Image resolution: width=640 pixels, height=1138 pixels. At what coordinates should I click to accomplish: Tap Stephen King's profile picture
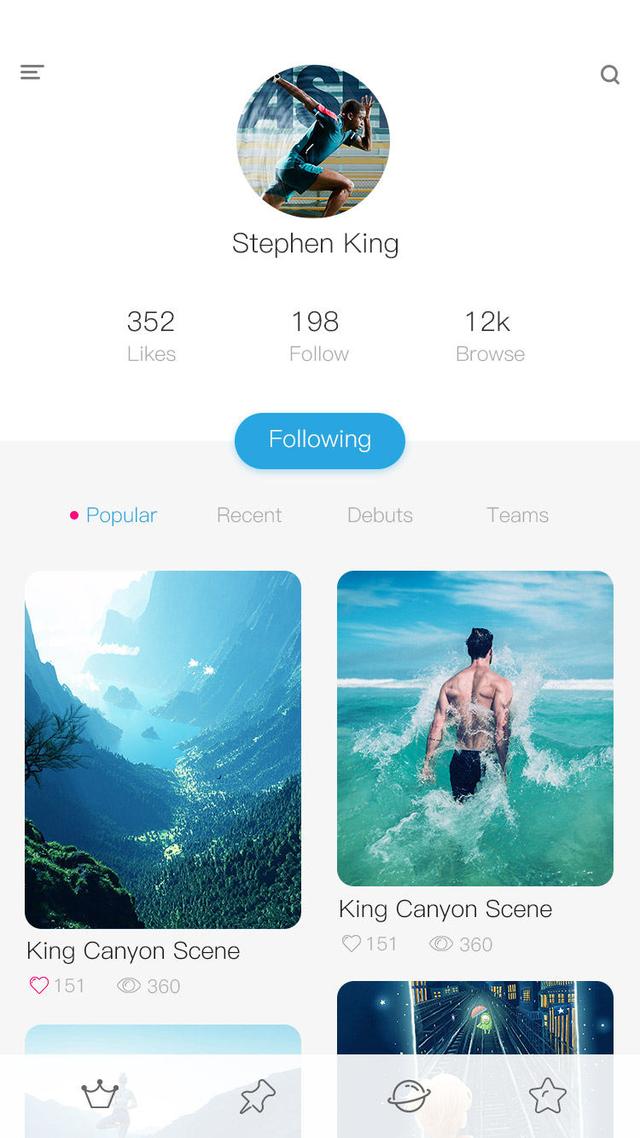(x=313, y=141)
